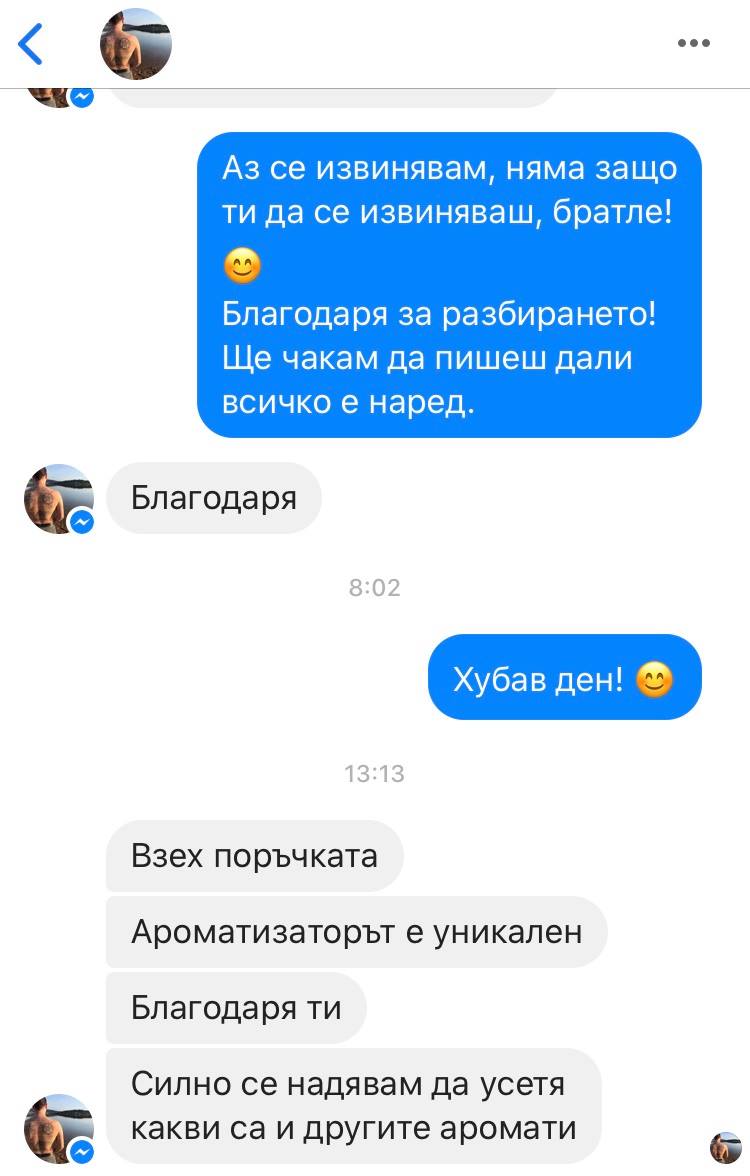
Task: Go back using the header arrow
Action: click(31, 44)
